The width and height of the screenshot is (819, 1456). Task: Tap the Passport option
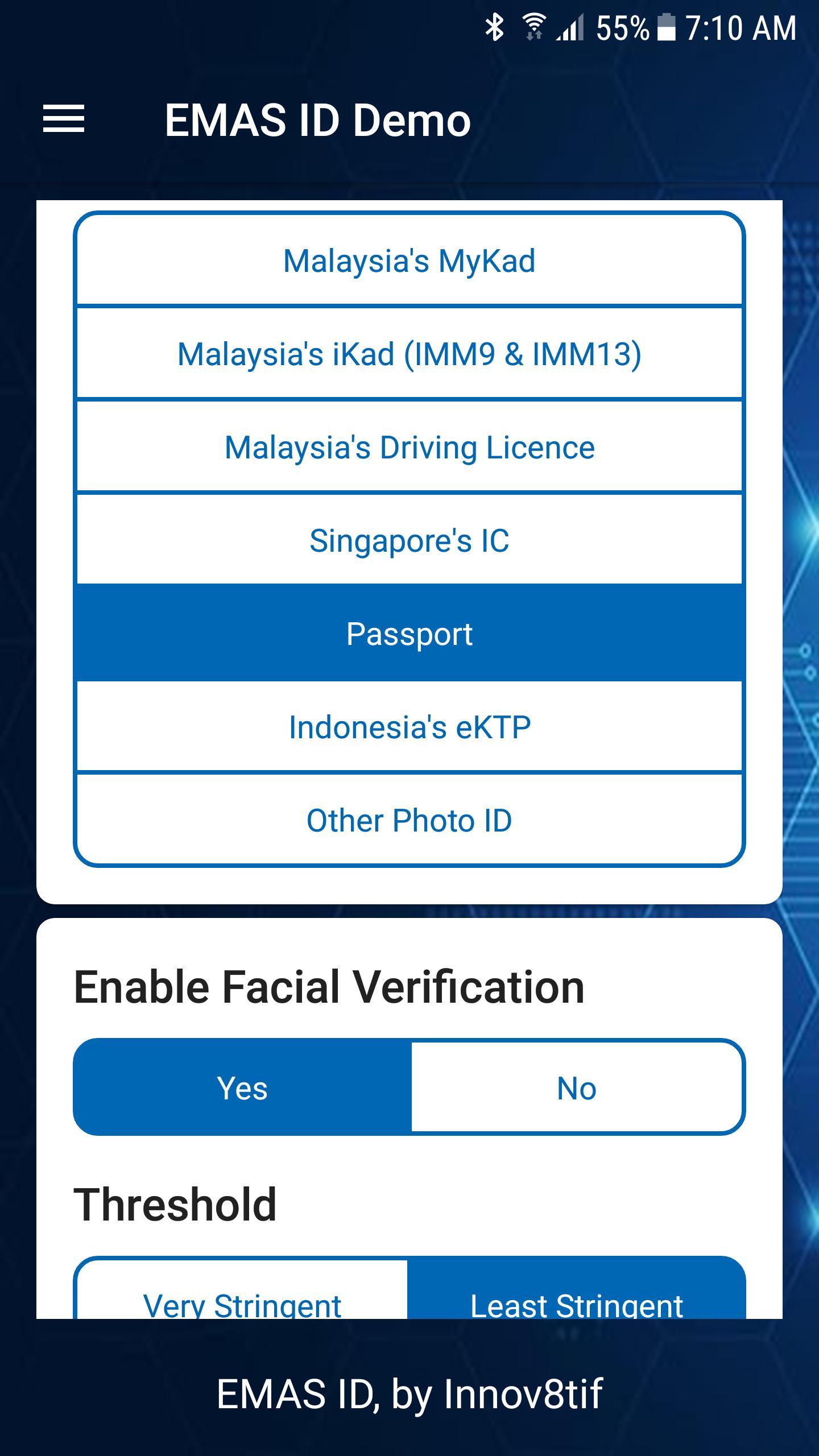click(x=409, y=634)
